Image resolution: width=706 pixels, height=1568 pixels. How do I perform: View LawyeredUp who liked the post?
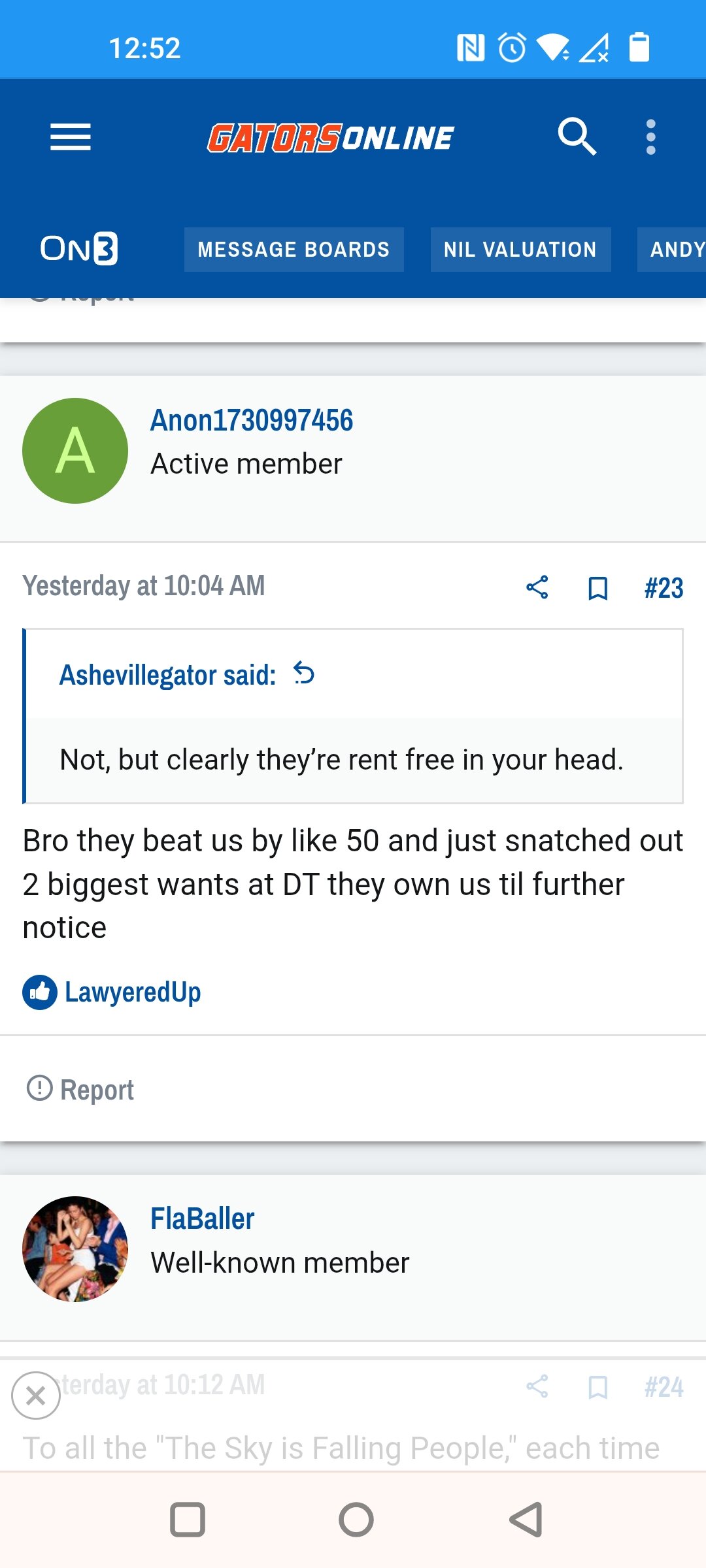[133, 992]
